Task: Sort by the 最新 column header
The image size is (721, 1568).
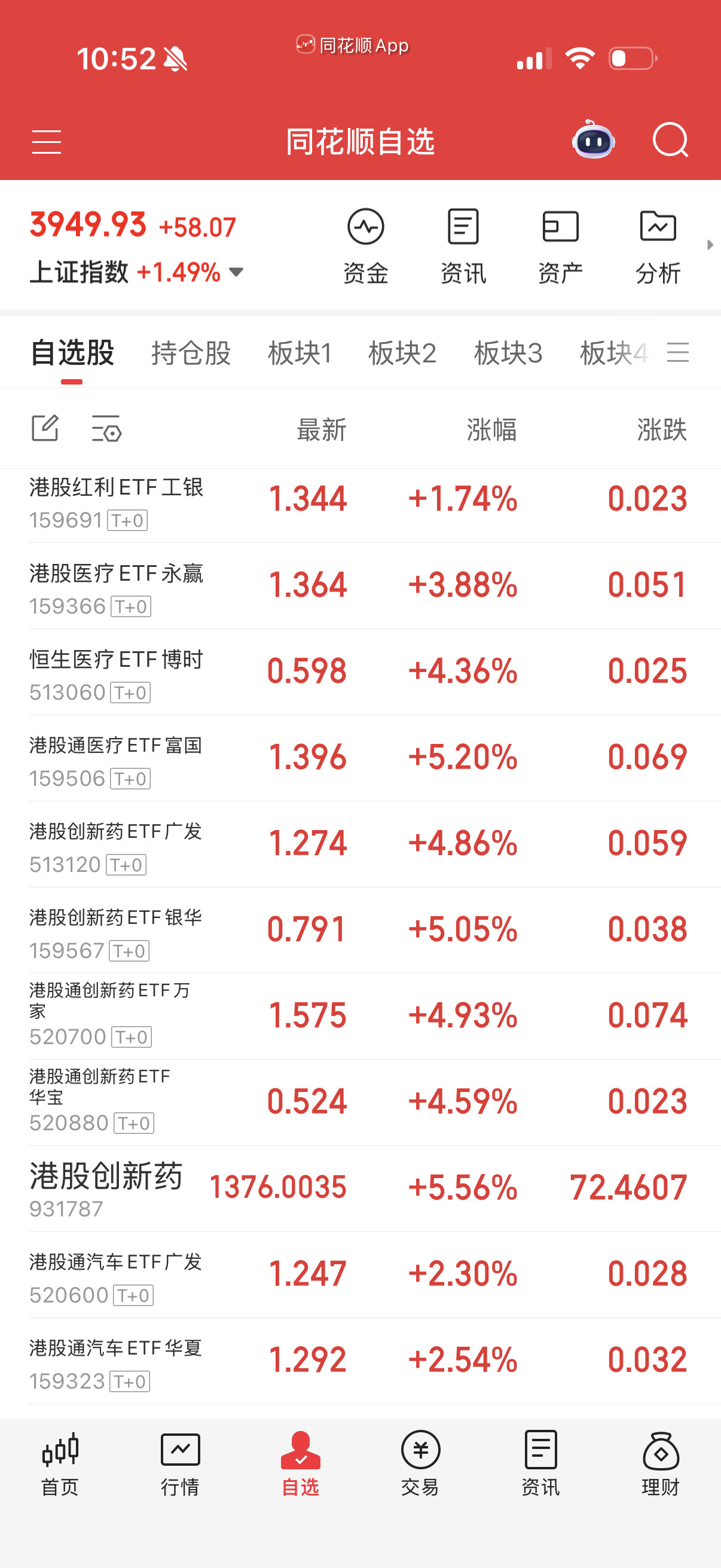Action: (x=321, y=429)
